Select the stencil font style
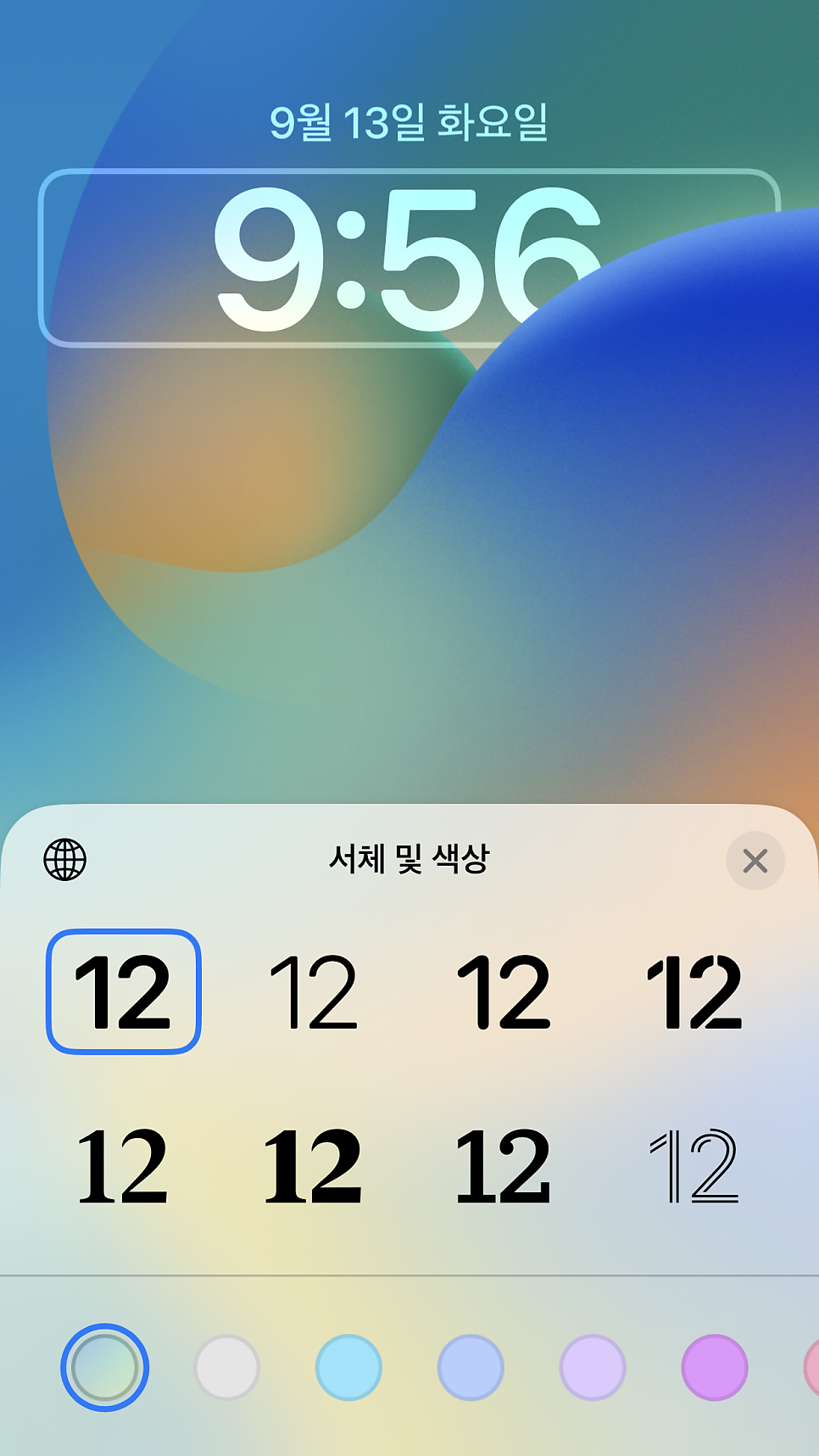The width and height of the screenshot is (819, 1456). 694,991
